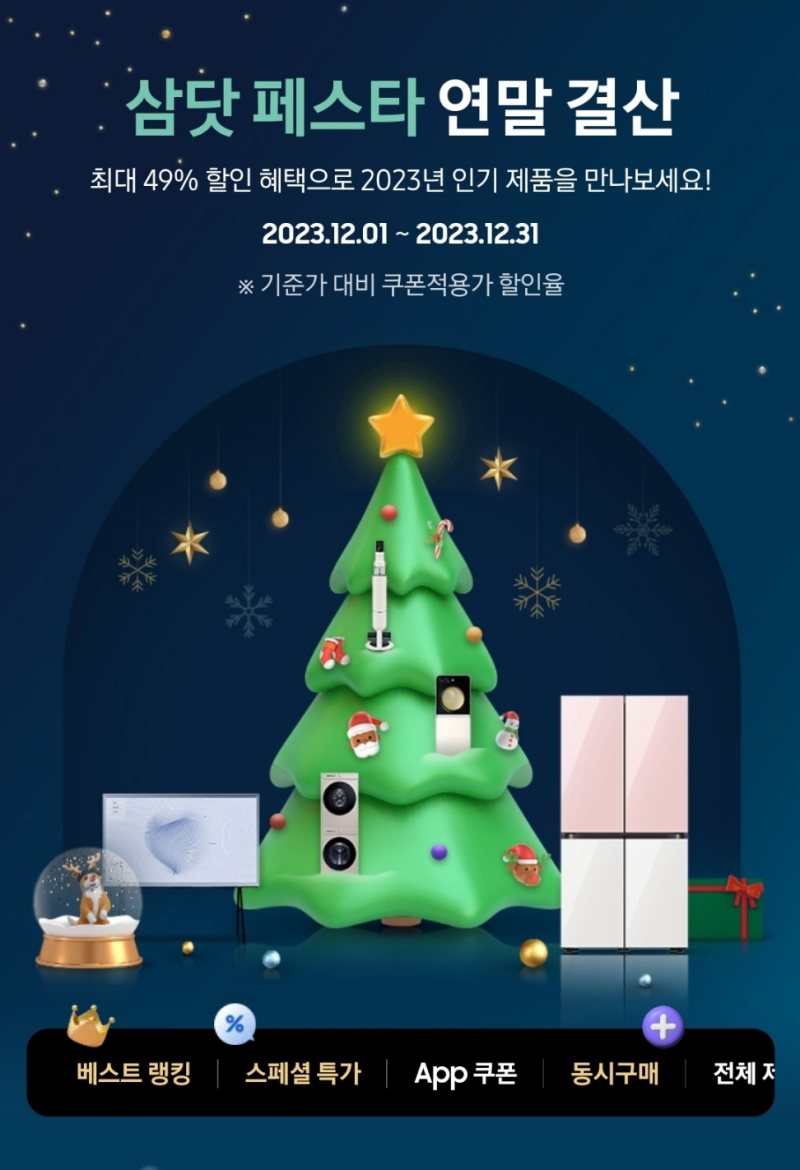Go to the 동시구매 tab

(614, 1074)
